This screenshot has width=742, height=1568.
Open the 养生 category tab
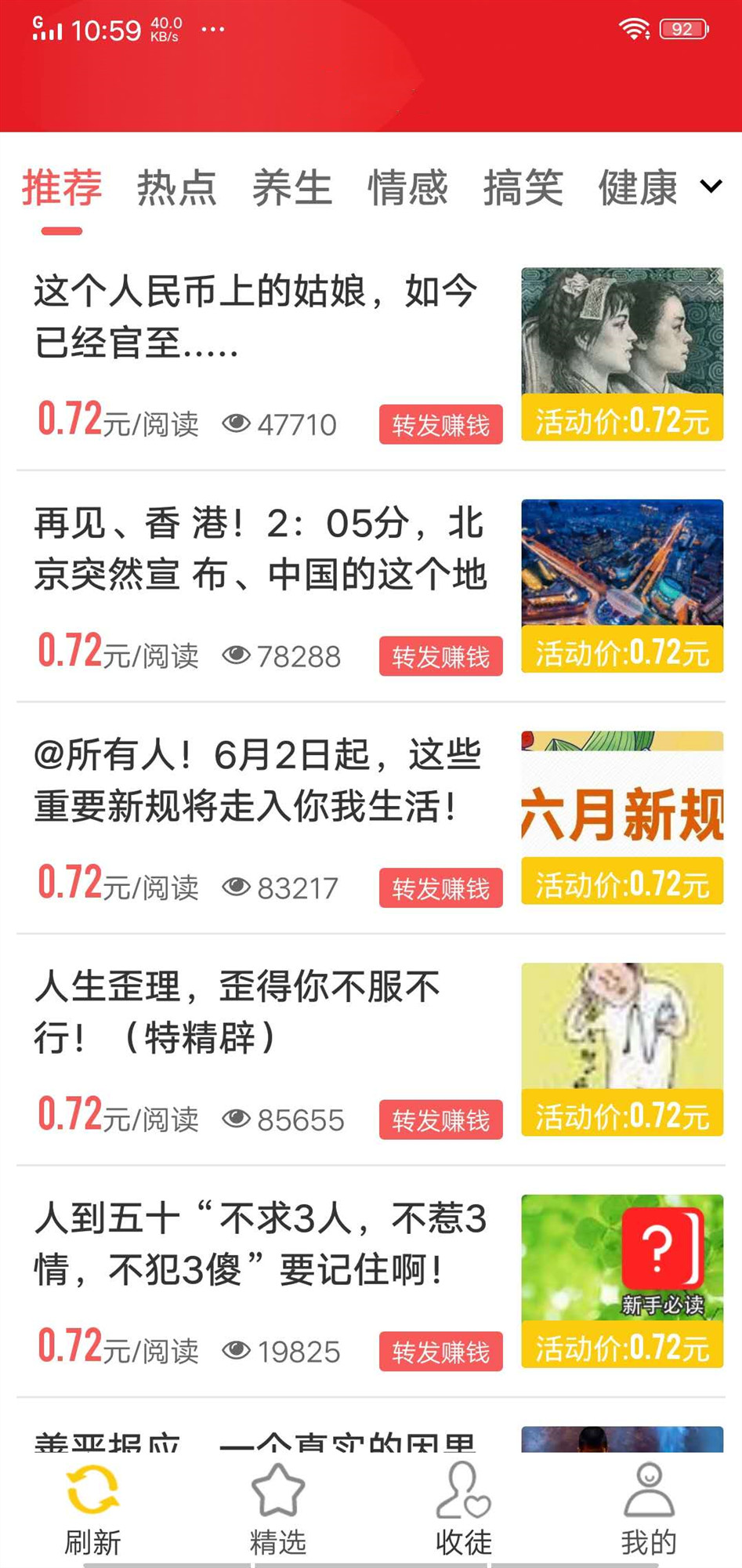tap(293, 188)
